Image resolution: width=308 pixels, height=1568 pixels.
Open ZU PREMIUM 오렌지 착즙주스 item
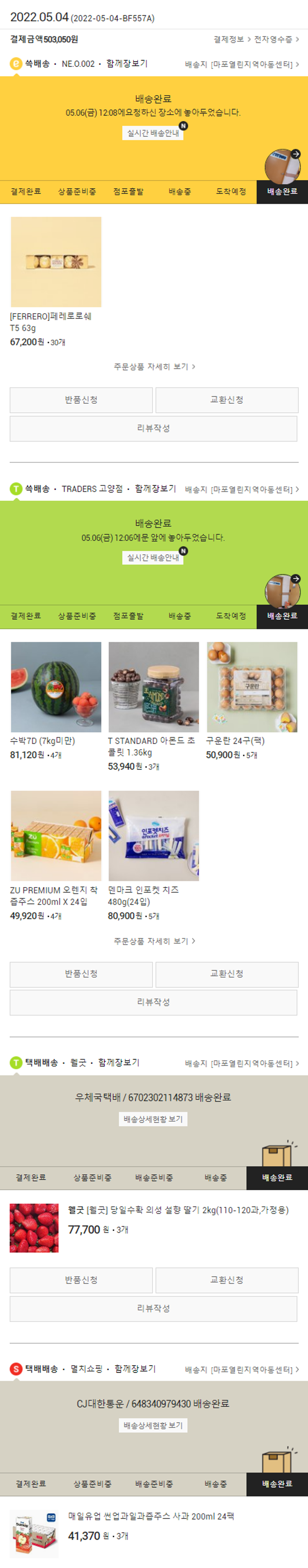point(56,836)
